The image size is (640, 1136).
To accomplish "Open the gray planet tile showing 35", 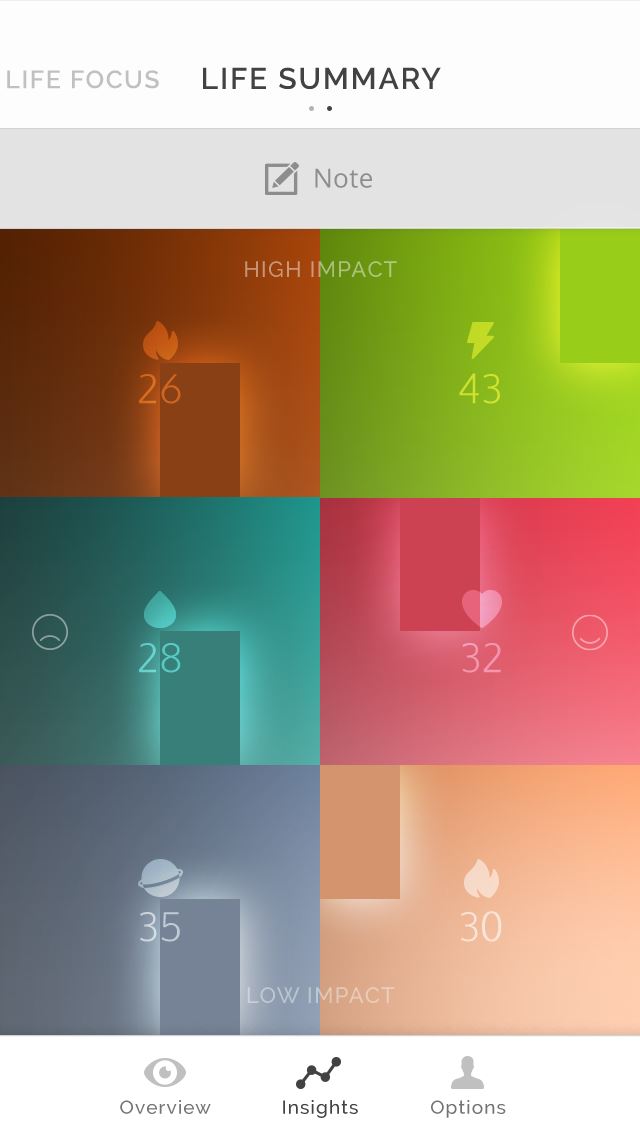I will [x=159, y=900].
